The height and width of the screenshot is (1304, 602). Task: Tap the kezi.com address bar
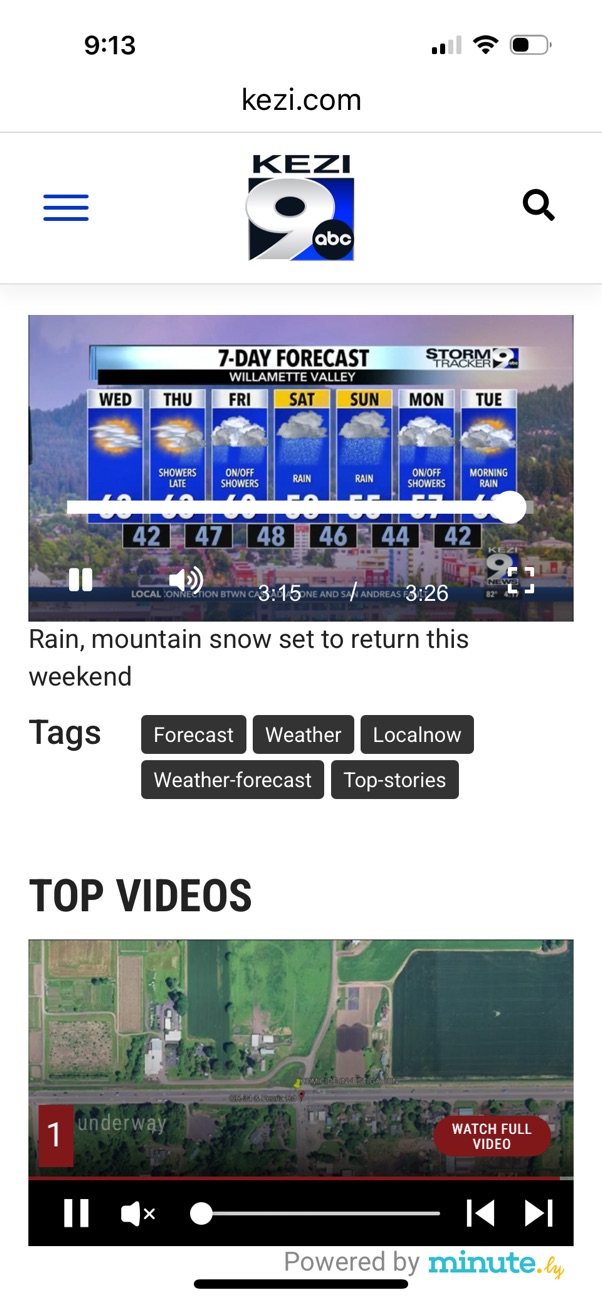tap(301, 99)
